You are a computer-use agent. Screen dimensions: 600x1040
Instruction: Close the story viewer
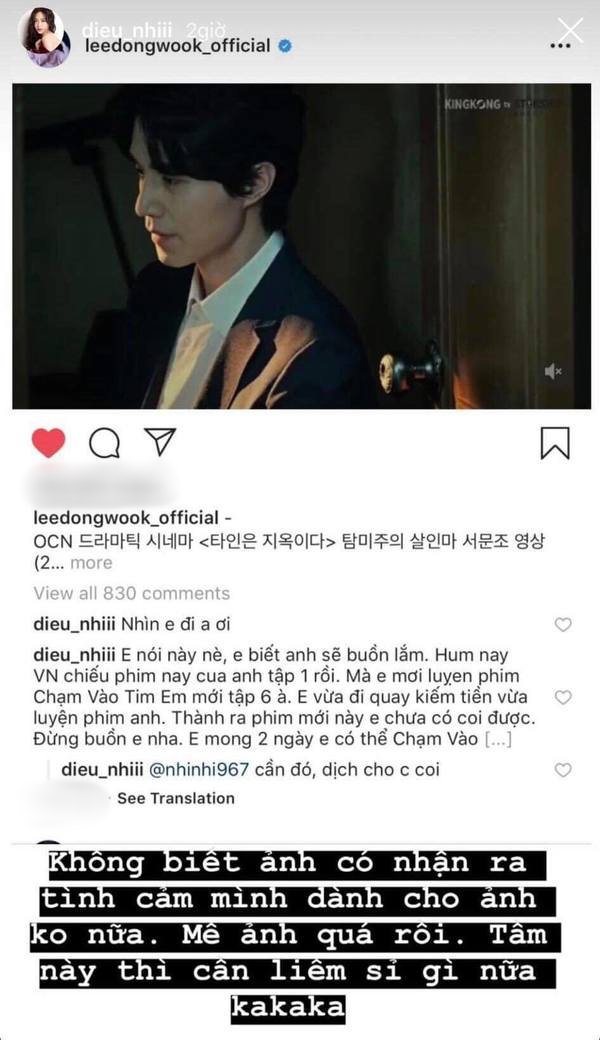coord(569,30)
